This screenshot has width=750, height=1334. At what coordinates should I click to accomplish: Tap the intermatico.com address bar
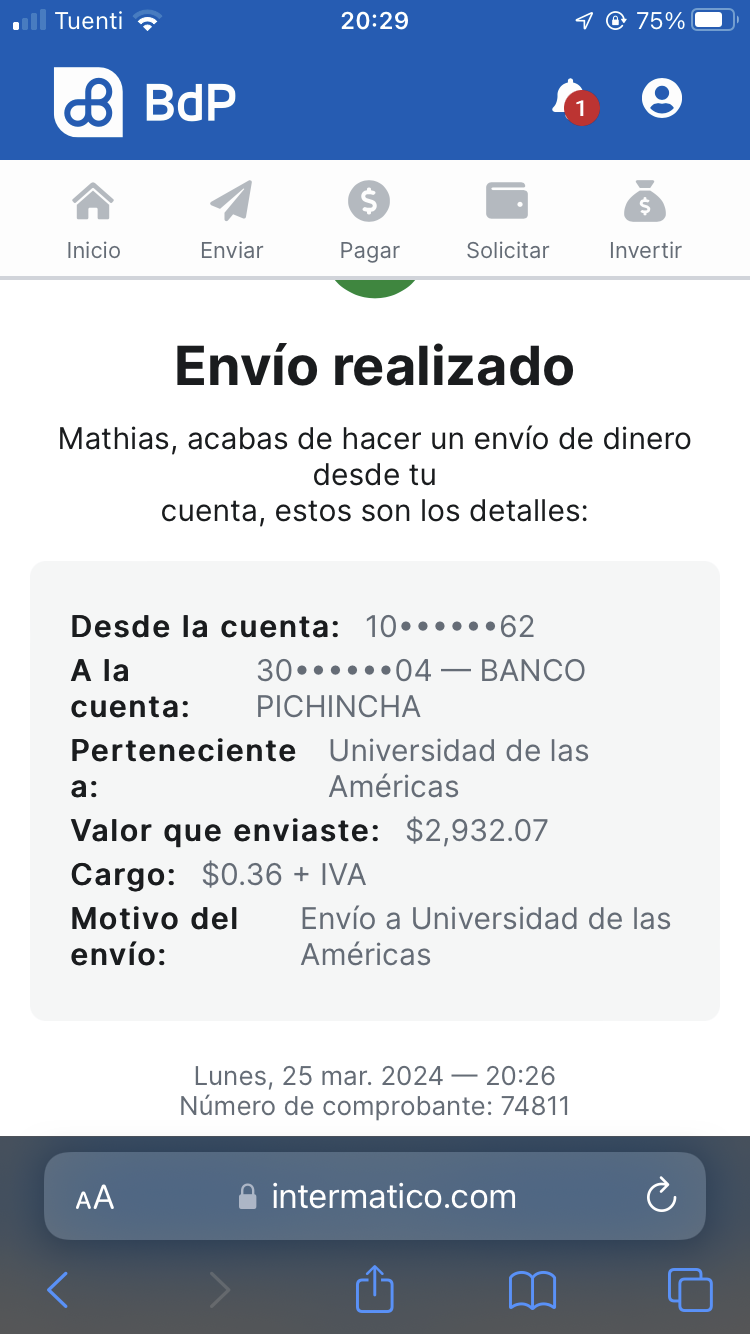coord(392,1196)
